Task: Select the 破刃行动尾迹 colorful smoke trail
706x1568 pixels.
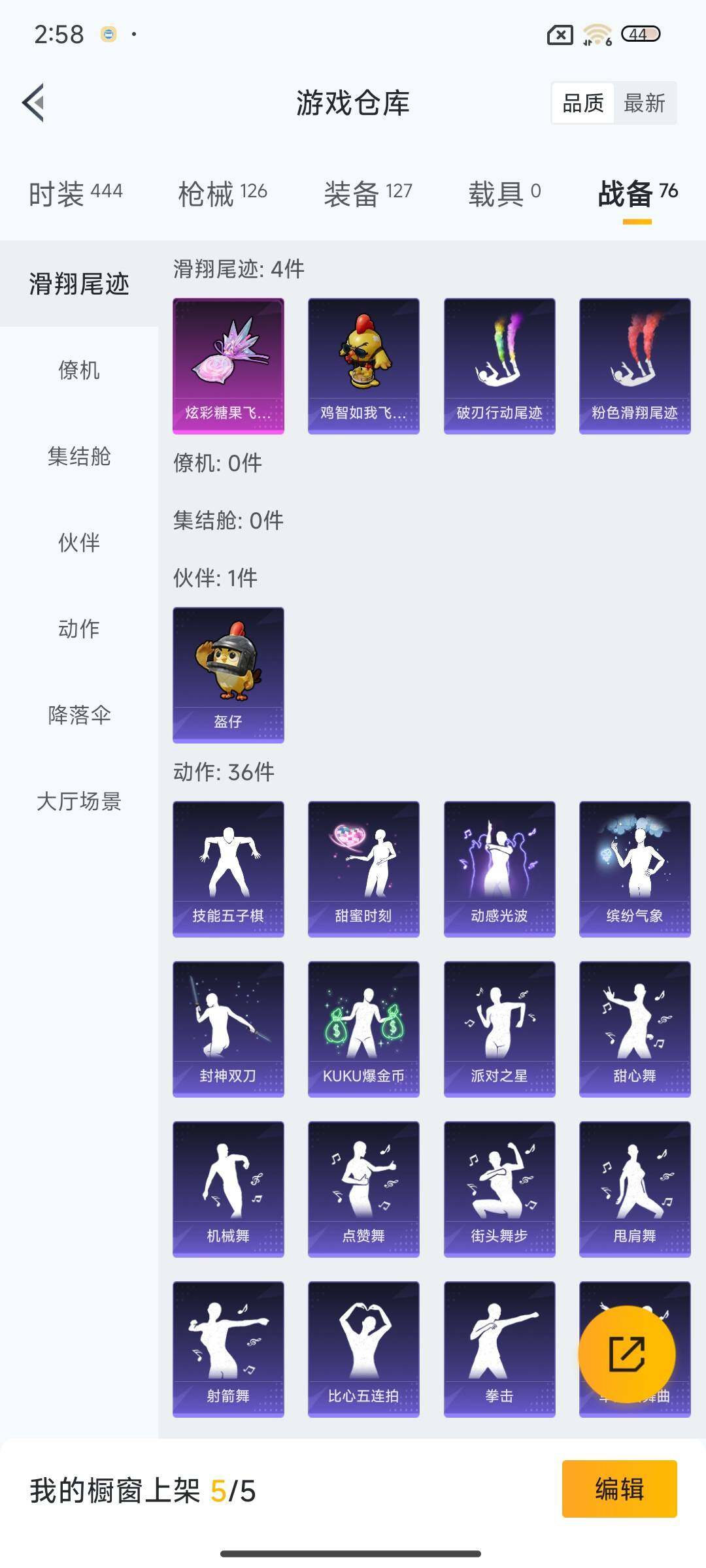Action: point(499,366)
